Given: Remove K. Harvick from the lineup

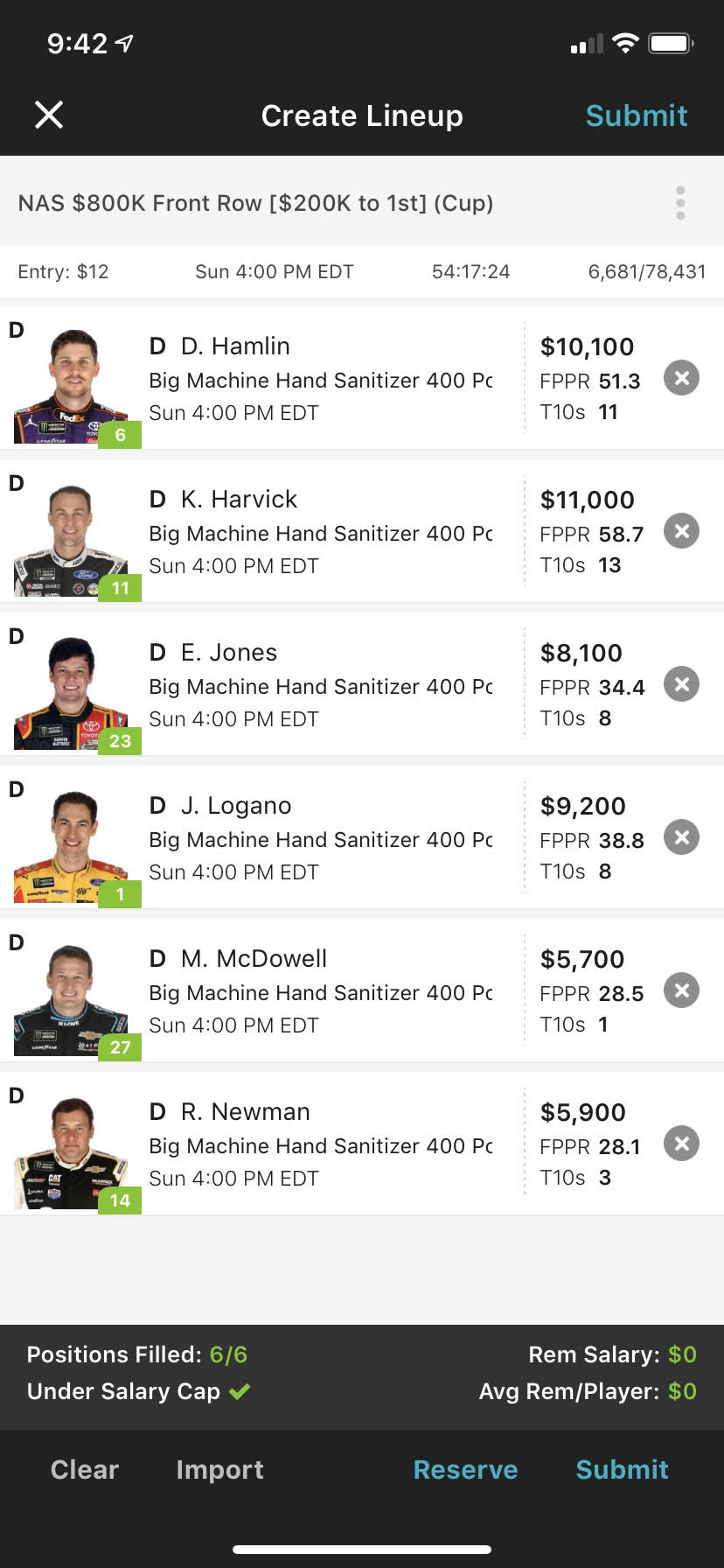Looking at the screenshot, I should 681,531.
